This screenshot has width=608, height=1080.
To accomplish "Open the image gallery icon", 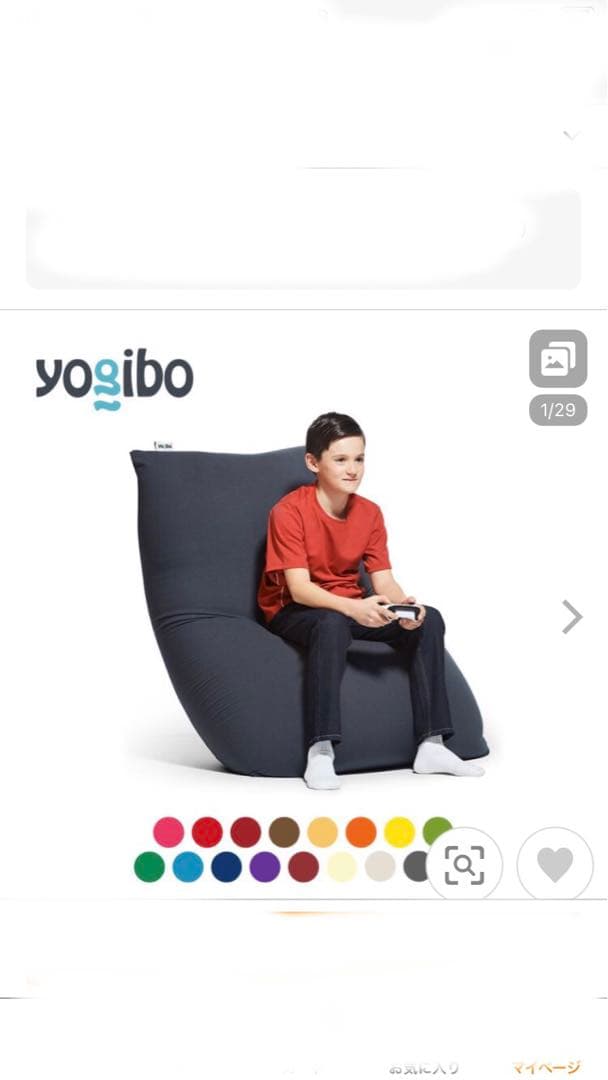I will click(558, 359).
